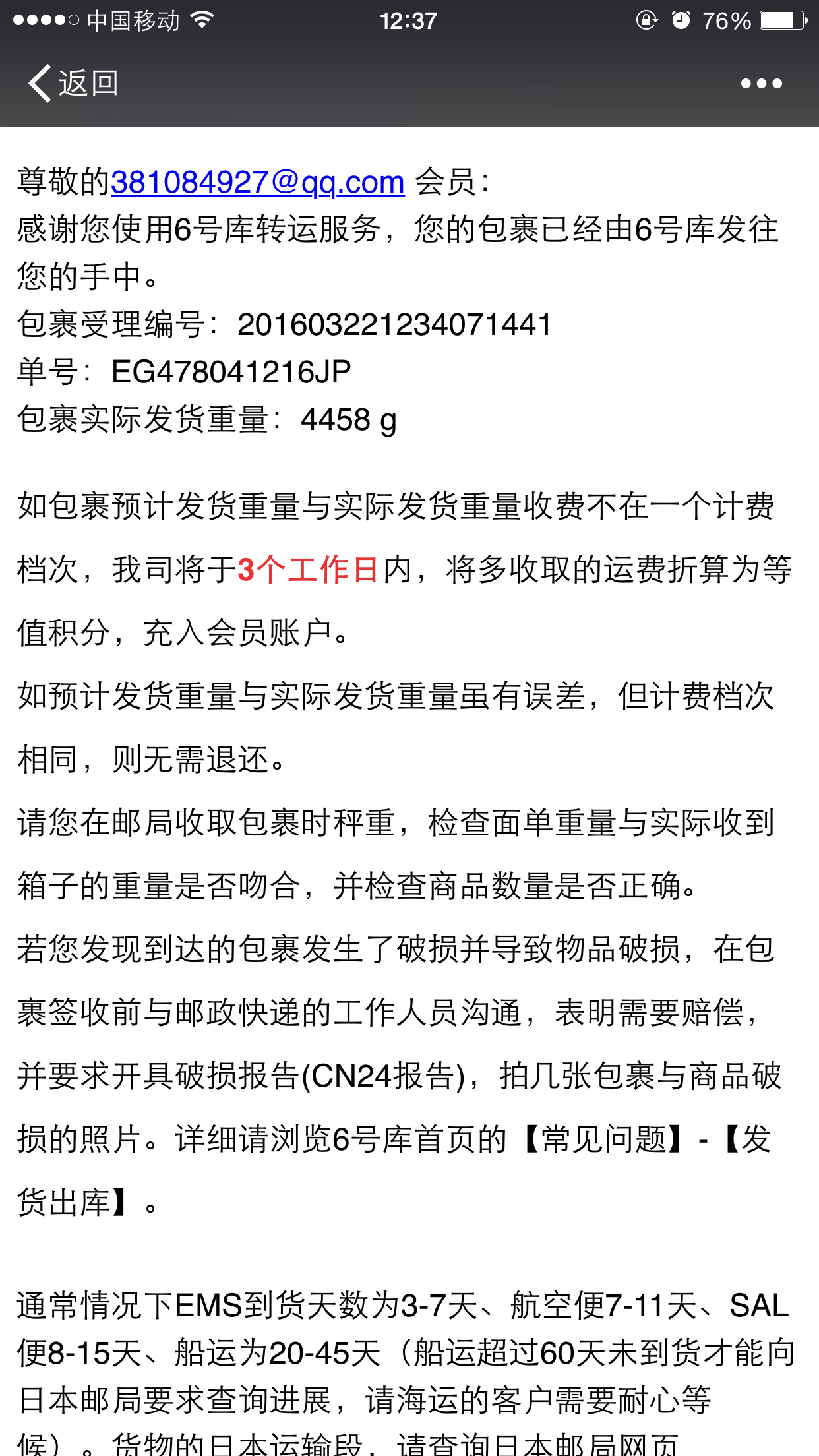Open the three-dot more options menu

pos(761,84)
